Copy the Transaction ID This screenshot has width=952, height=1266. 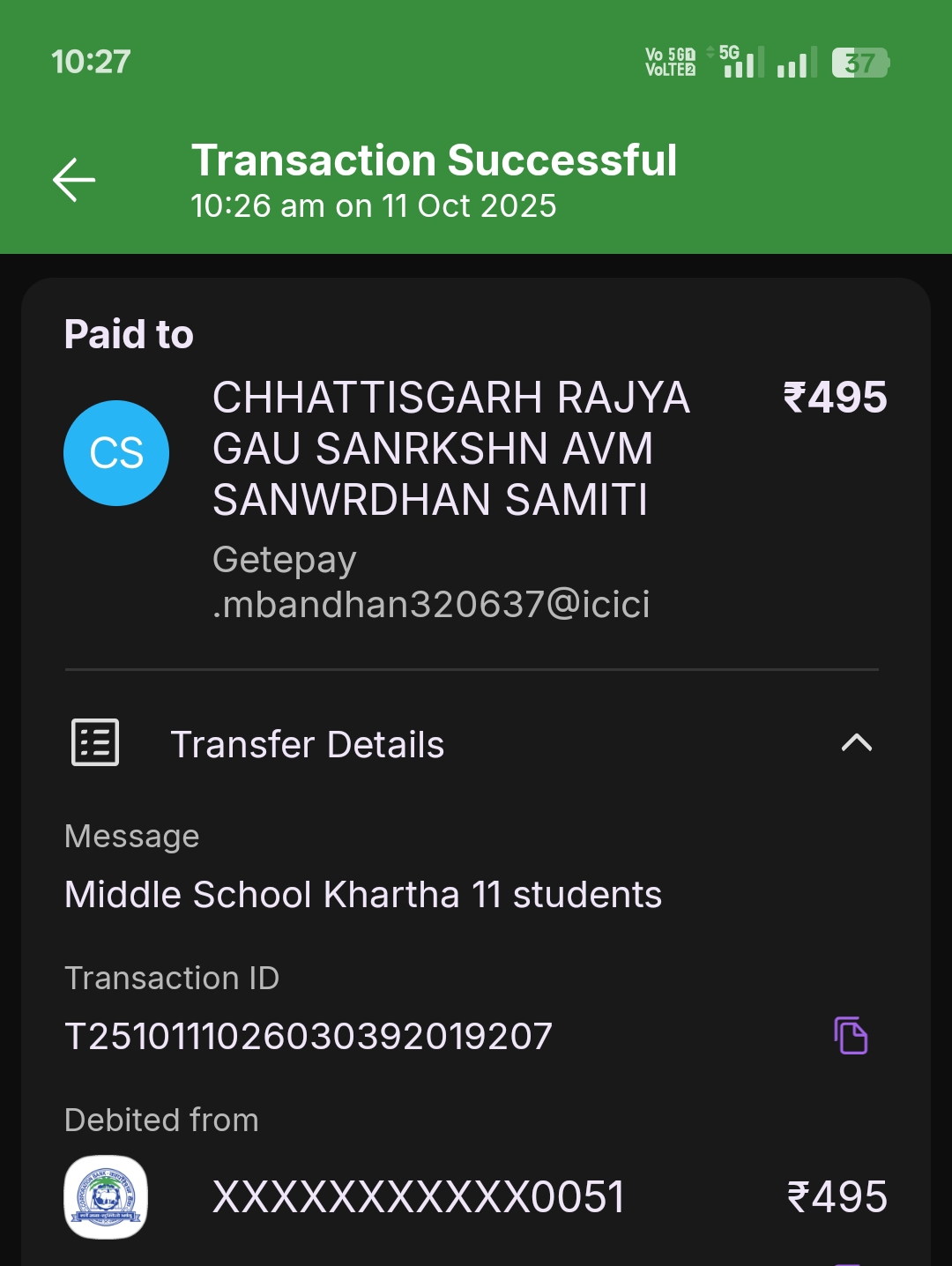[x=851, y=1035]
